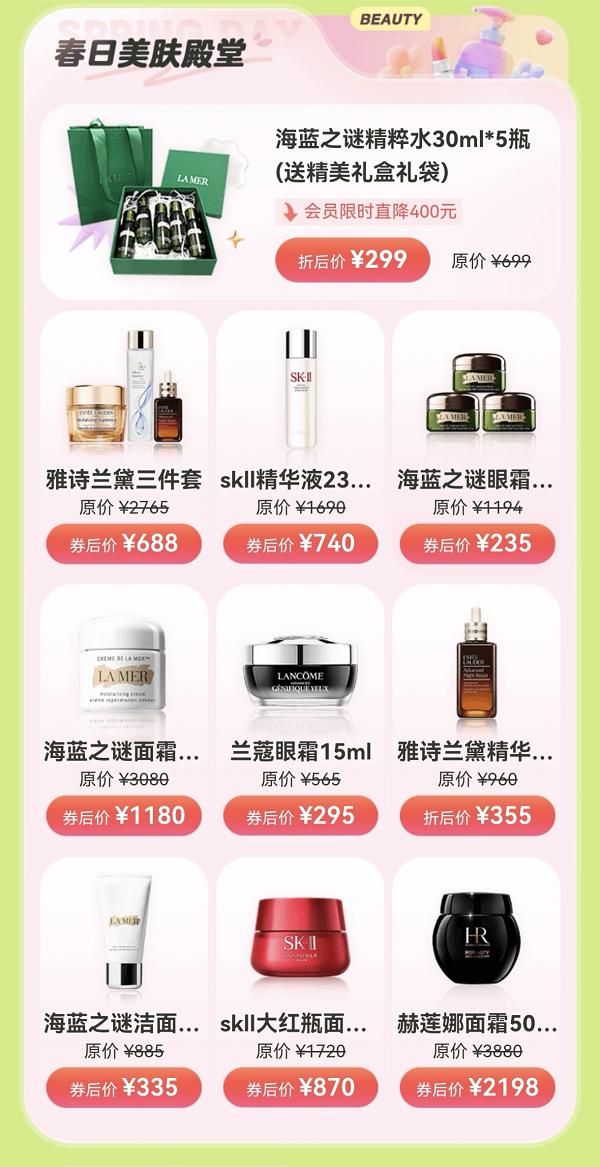Tap the 券后价 ¥1180 button for 海蓝之谜面霜
The image size is (600, 1167).
124,816
